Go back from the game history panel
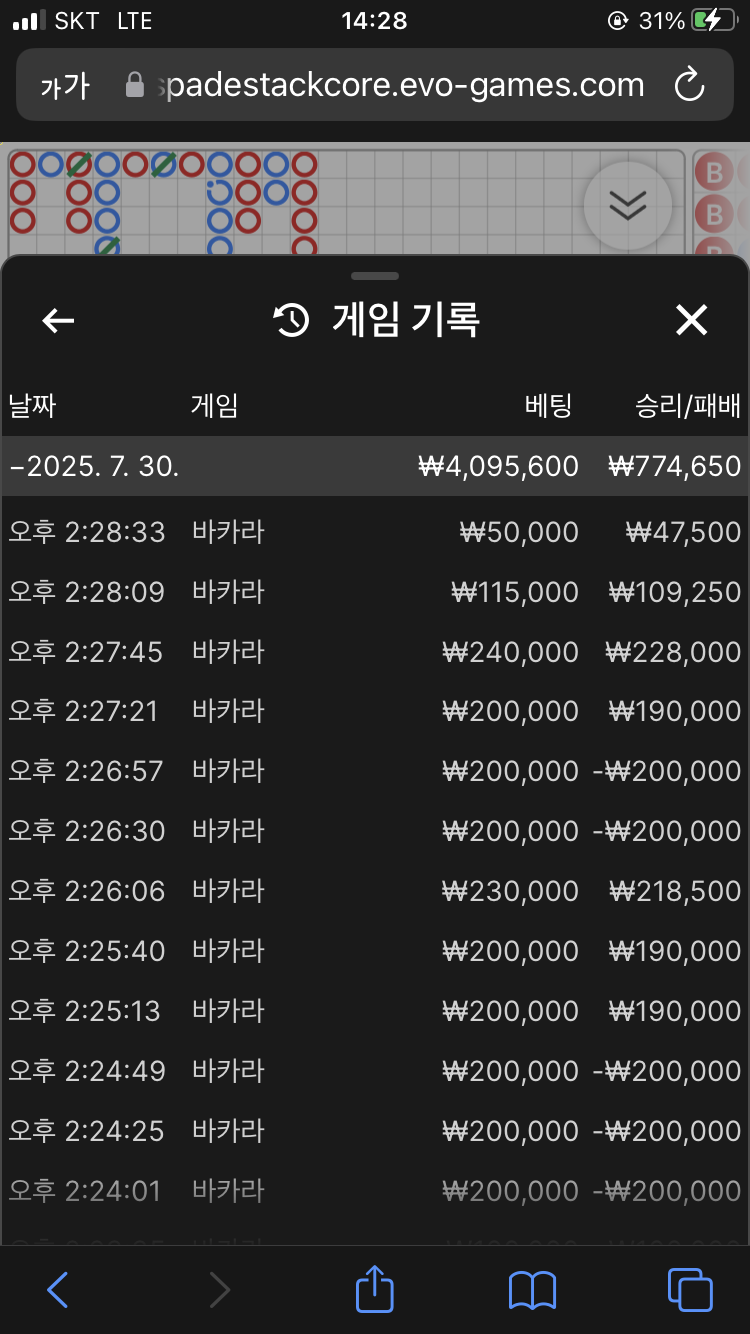The height and width of the screenshot is (1334, 750). pos(58,320)
